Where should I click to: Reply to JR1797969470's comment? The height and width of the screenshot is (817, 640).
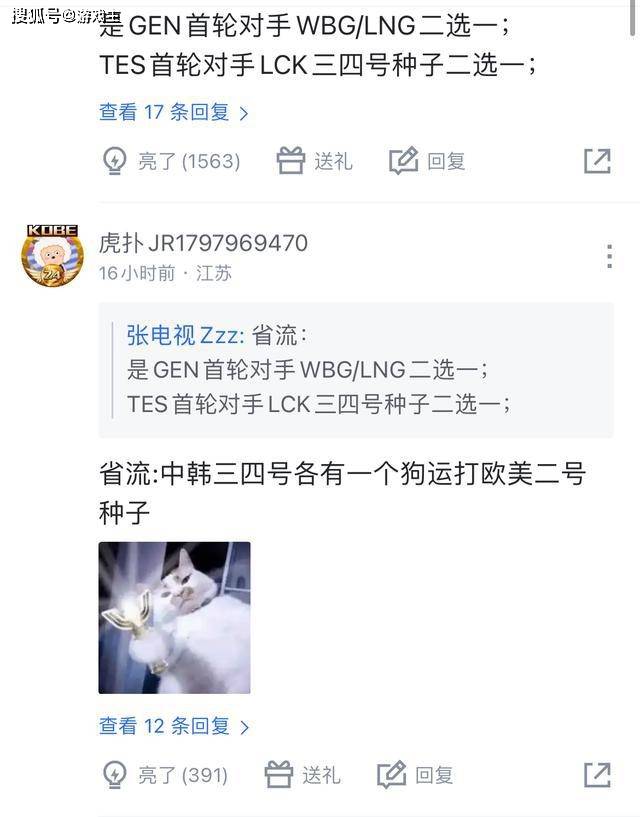click(x=415, y=775)
